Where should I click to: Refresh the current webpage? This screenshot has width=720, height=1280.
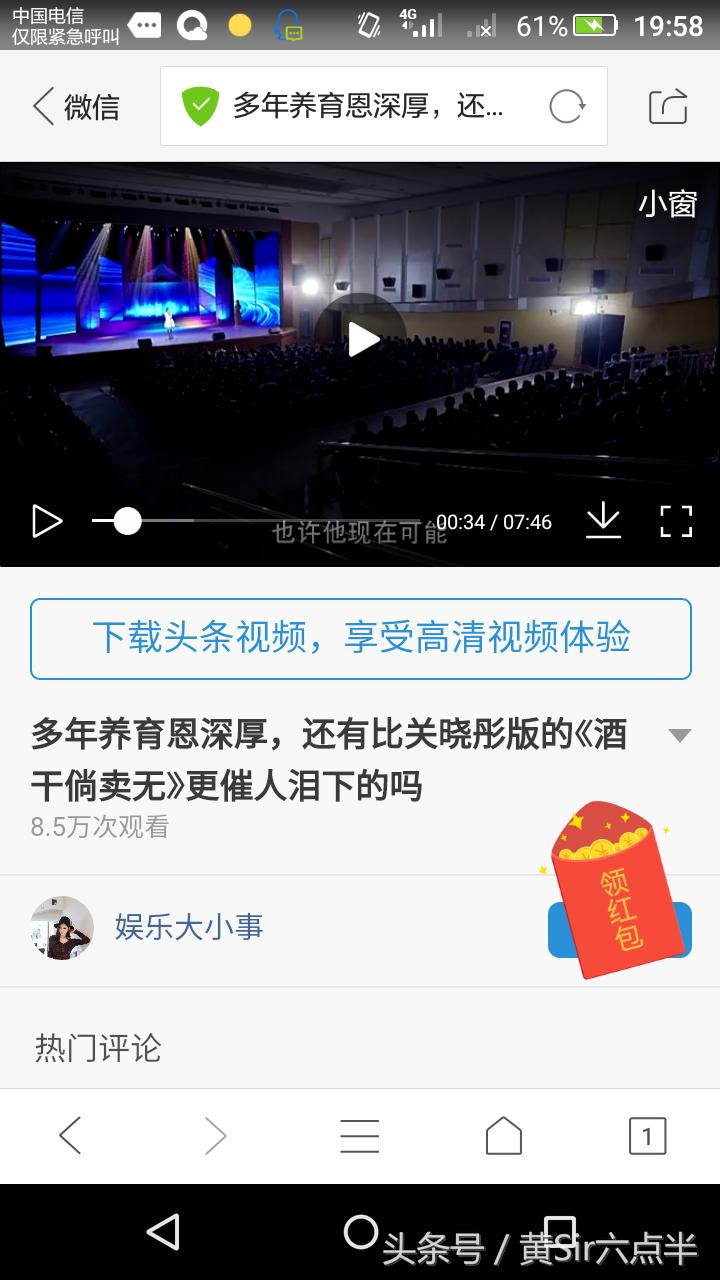coord(567,106)
